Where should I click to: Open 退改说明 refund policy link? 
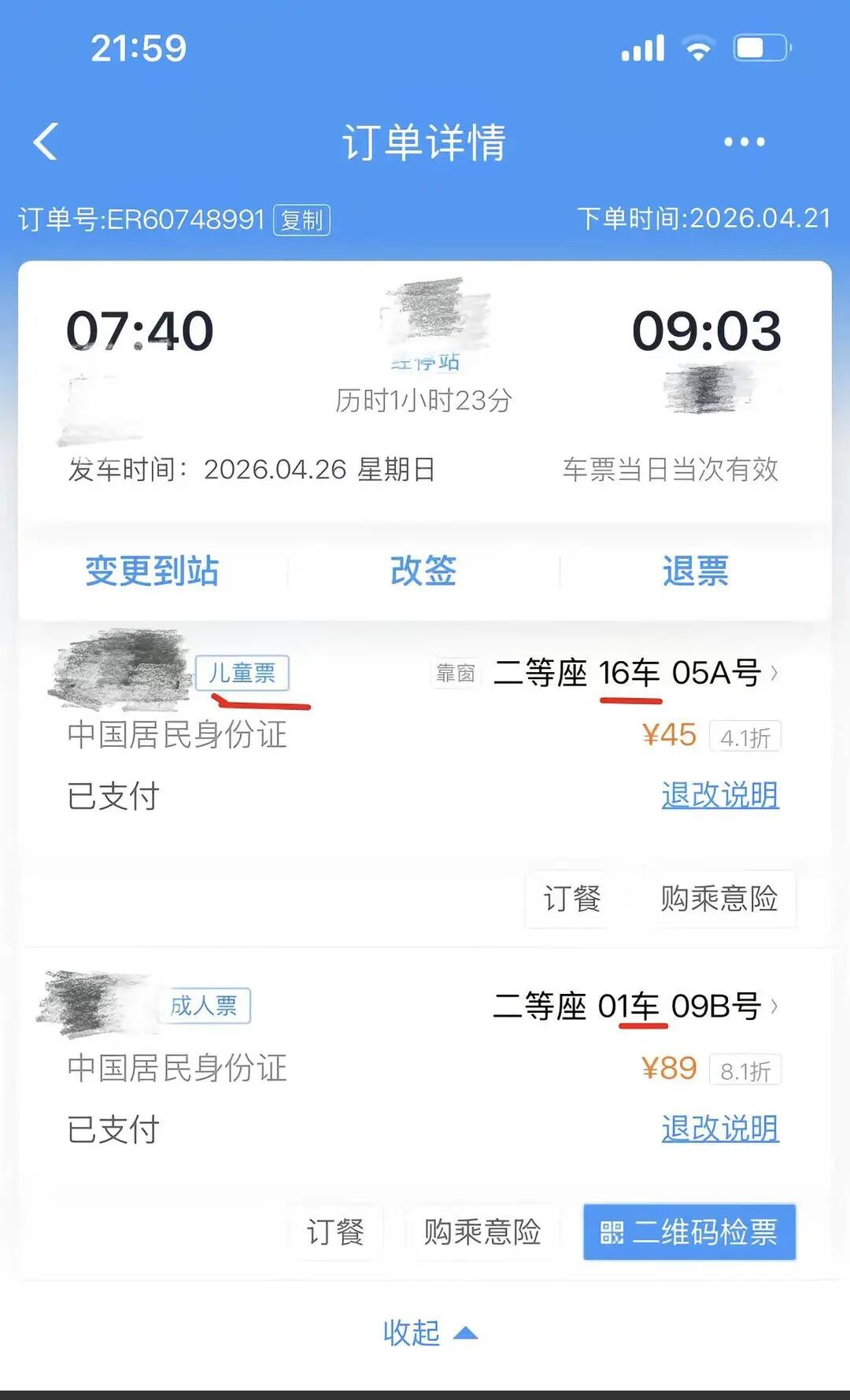pos(720,796)
